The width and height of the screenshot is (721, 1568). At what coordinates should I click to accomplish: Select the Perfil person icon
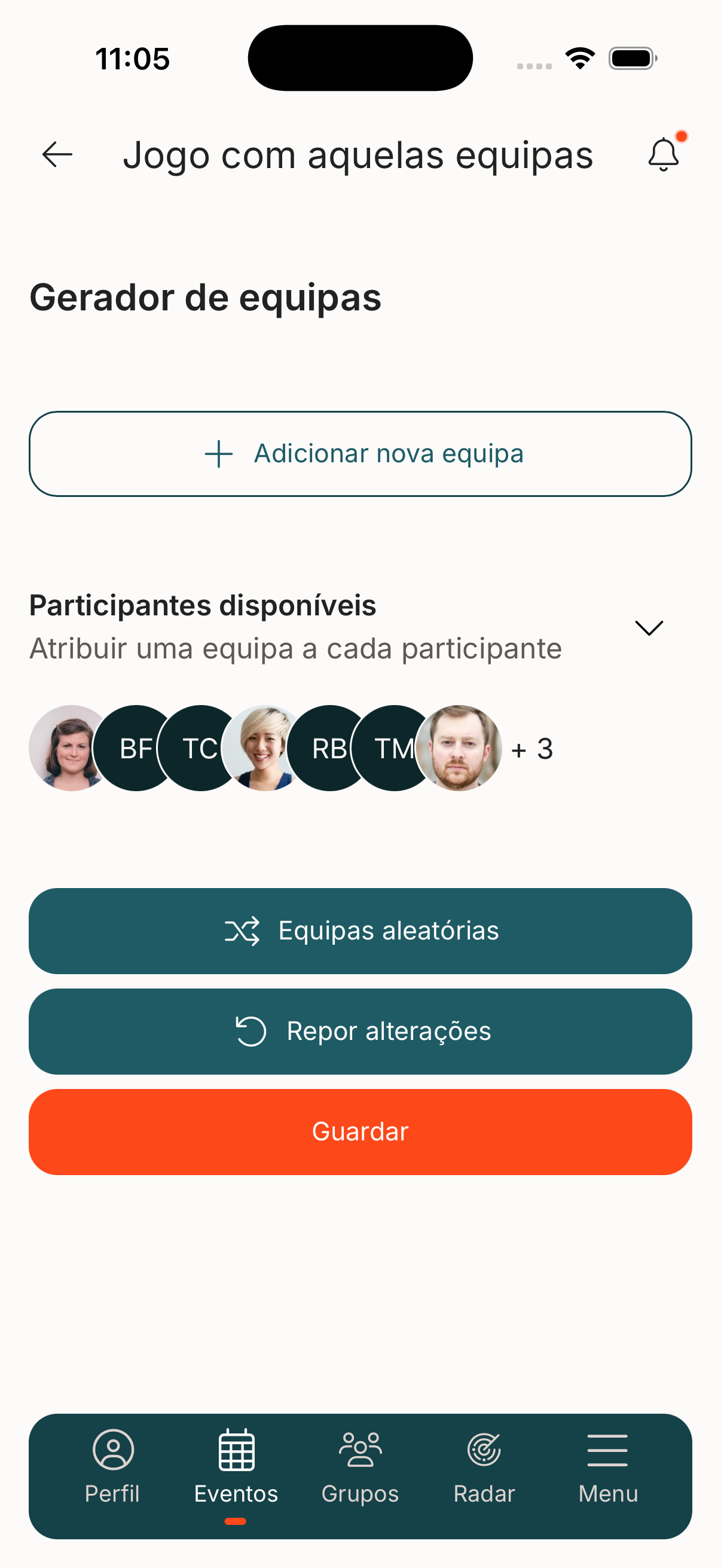(113, 1451)
